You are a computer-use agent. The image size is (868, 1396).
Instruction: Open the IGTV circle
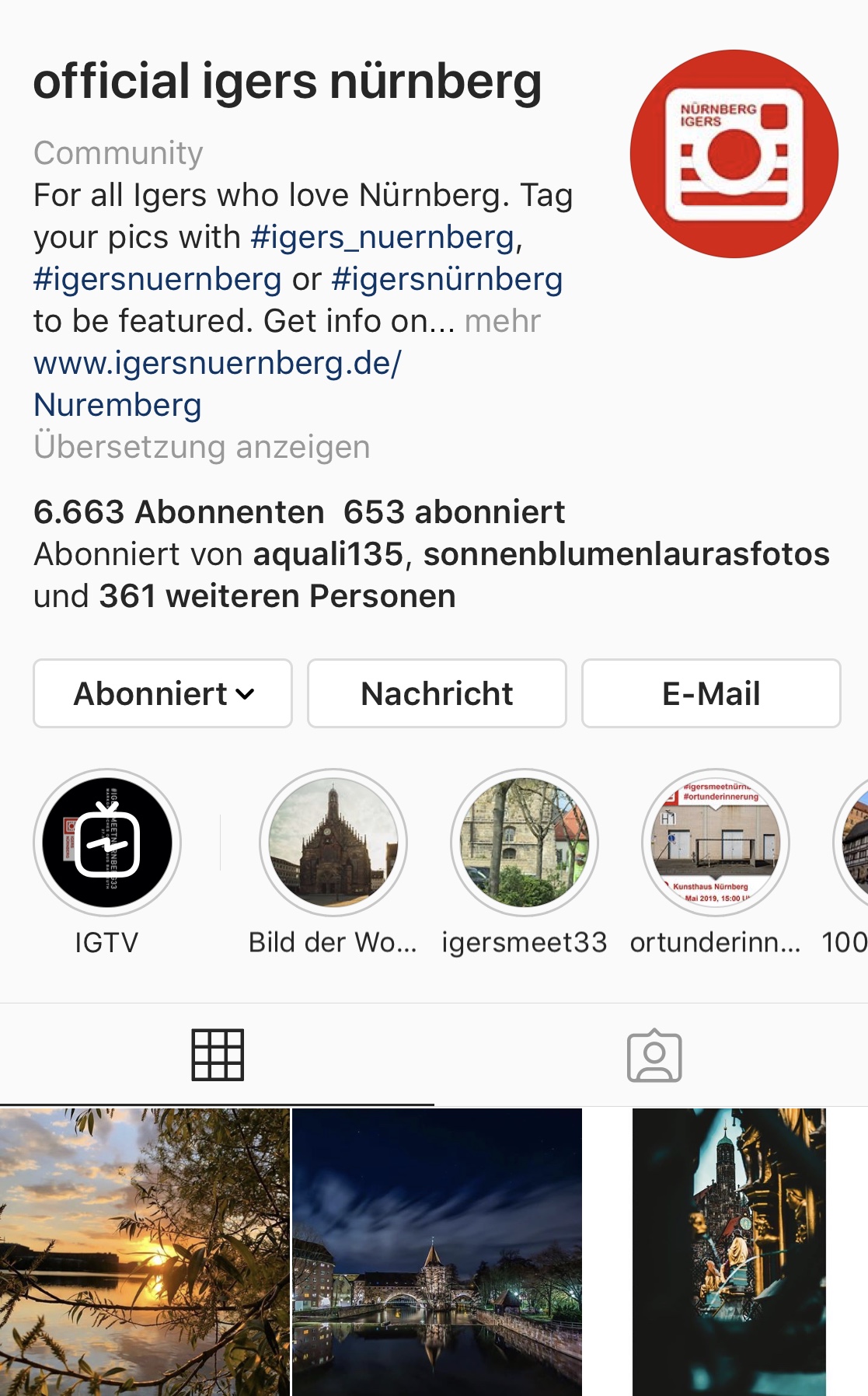[107, 843]
